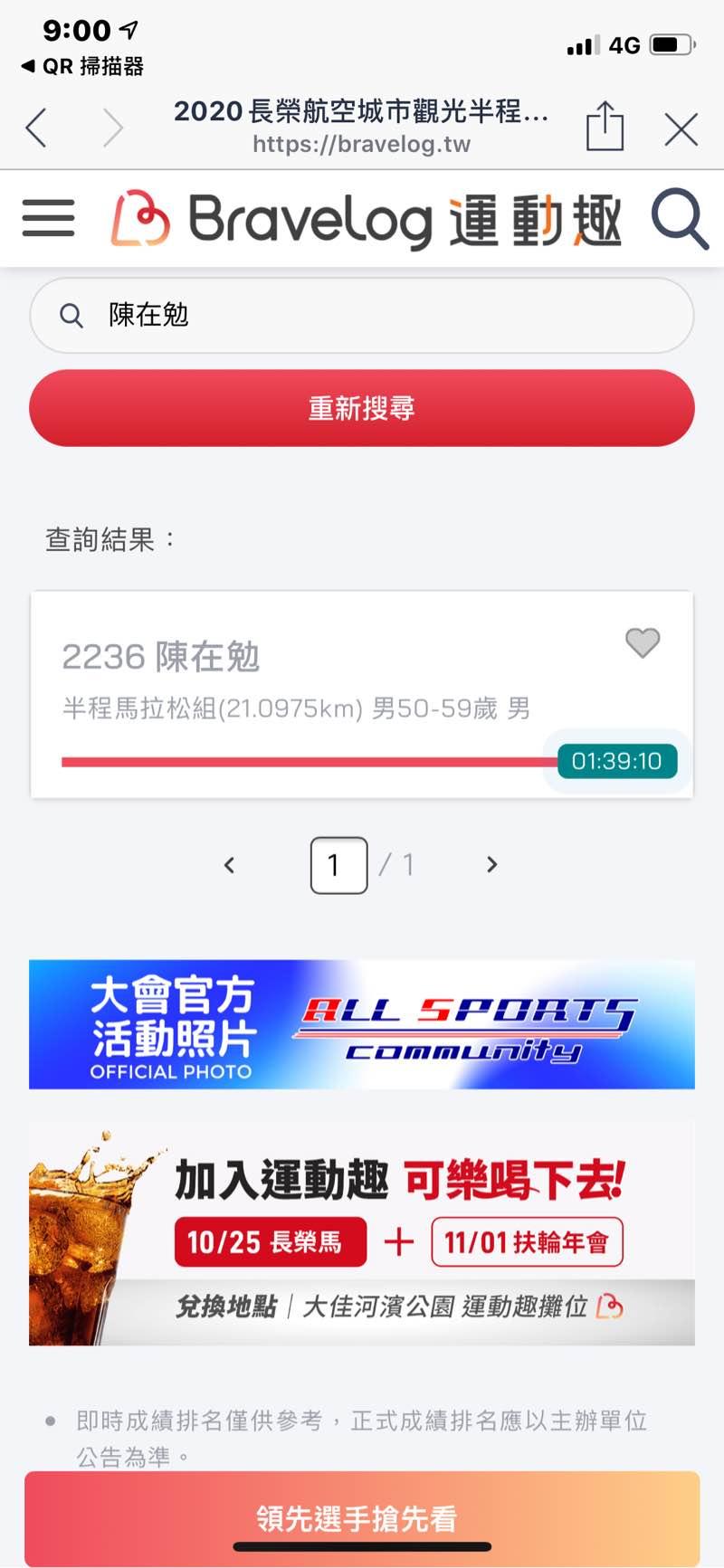Open the 加入運動趣 可樂喝下去 promo banner
This screenshot has width=724, height=1568.
coord(362,1232)
